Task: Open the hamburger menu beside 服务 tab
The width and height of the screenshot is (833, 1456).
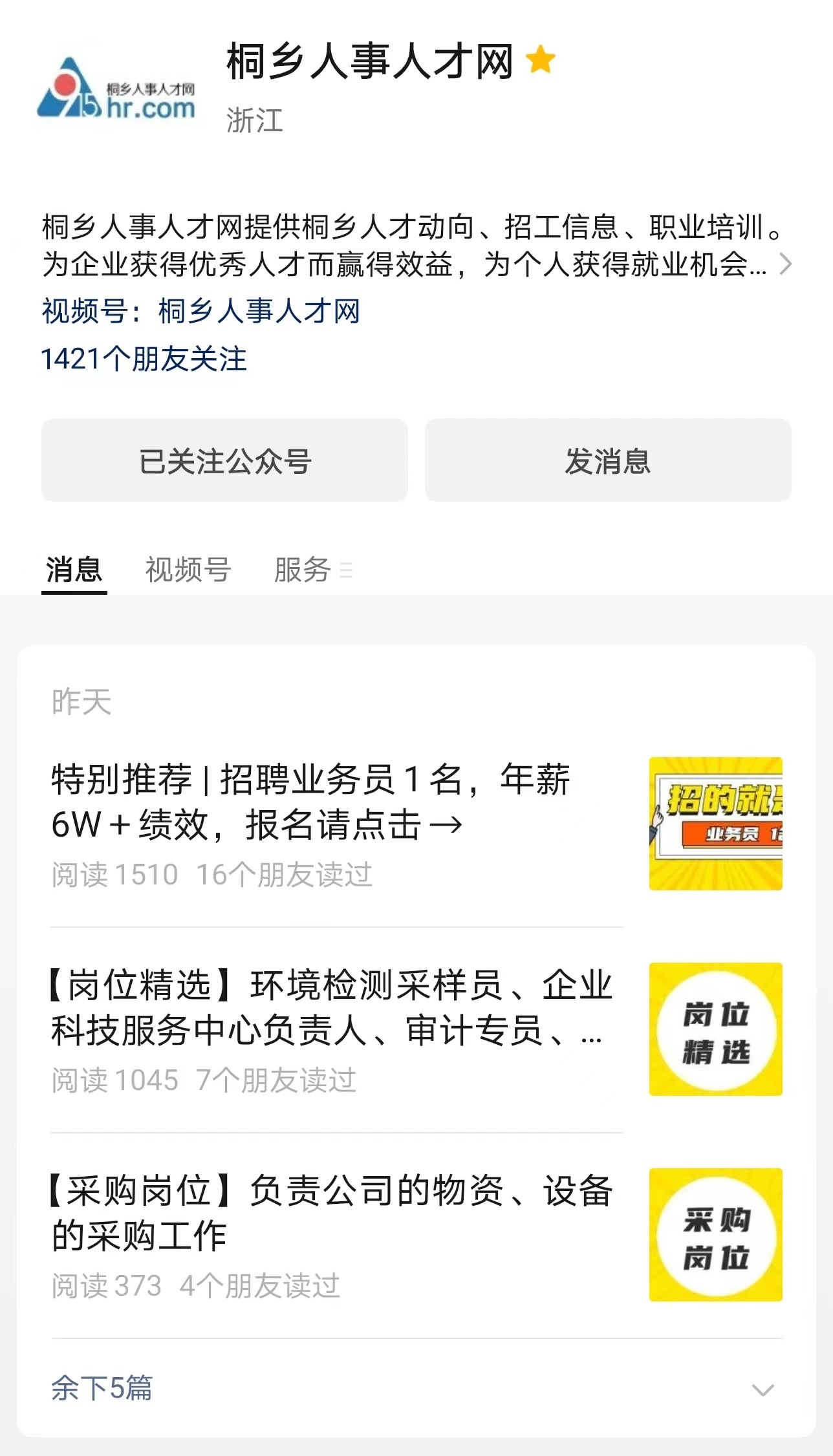Action: pyautogui.click(x=347, y=572)
